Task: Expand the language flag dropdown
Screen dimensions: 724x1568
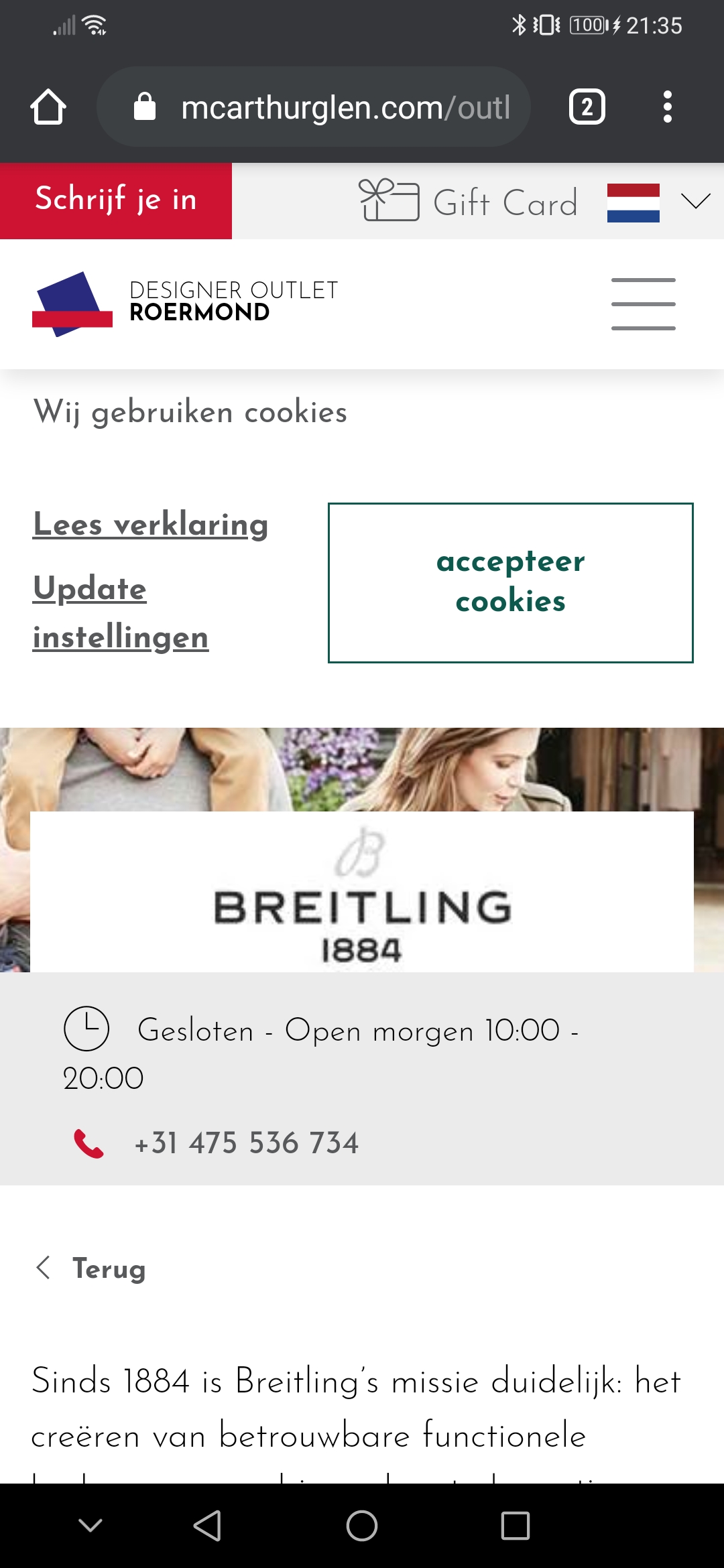Action: pos(658,202)
